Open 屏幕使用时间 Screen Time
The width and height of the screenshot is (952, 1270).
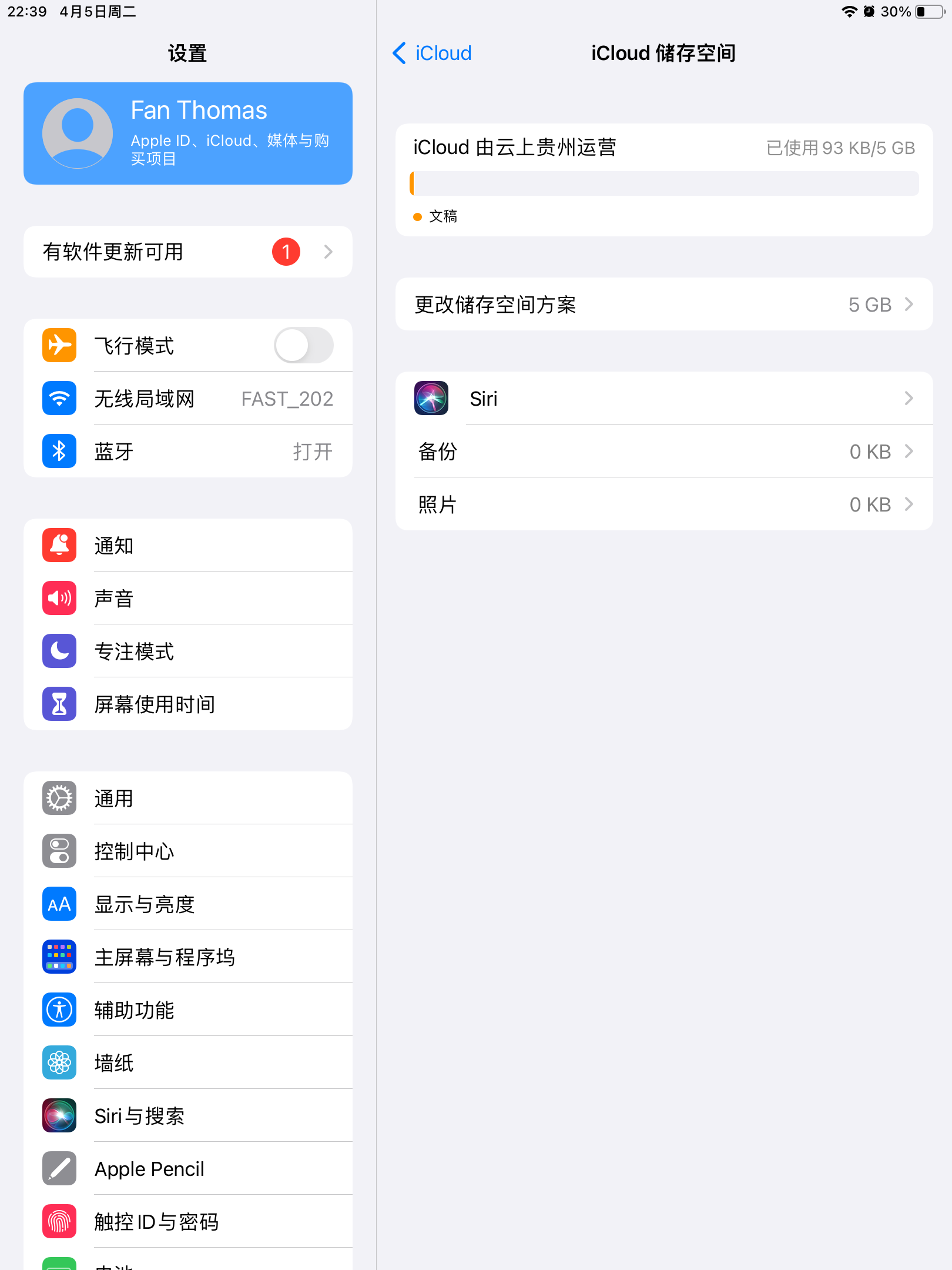(x=188, y=704)
